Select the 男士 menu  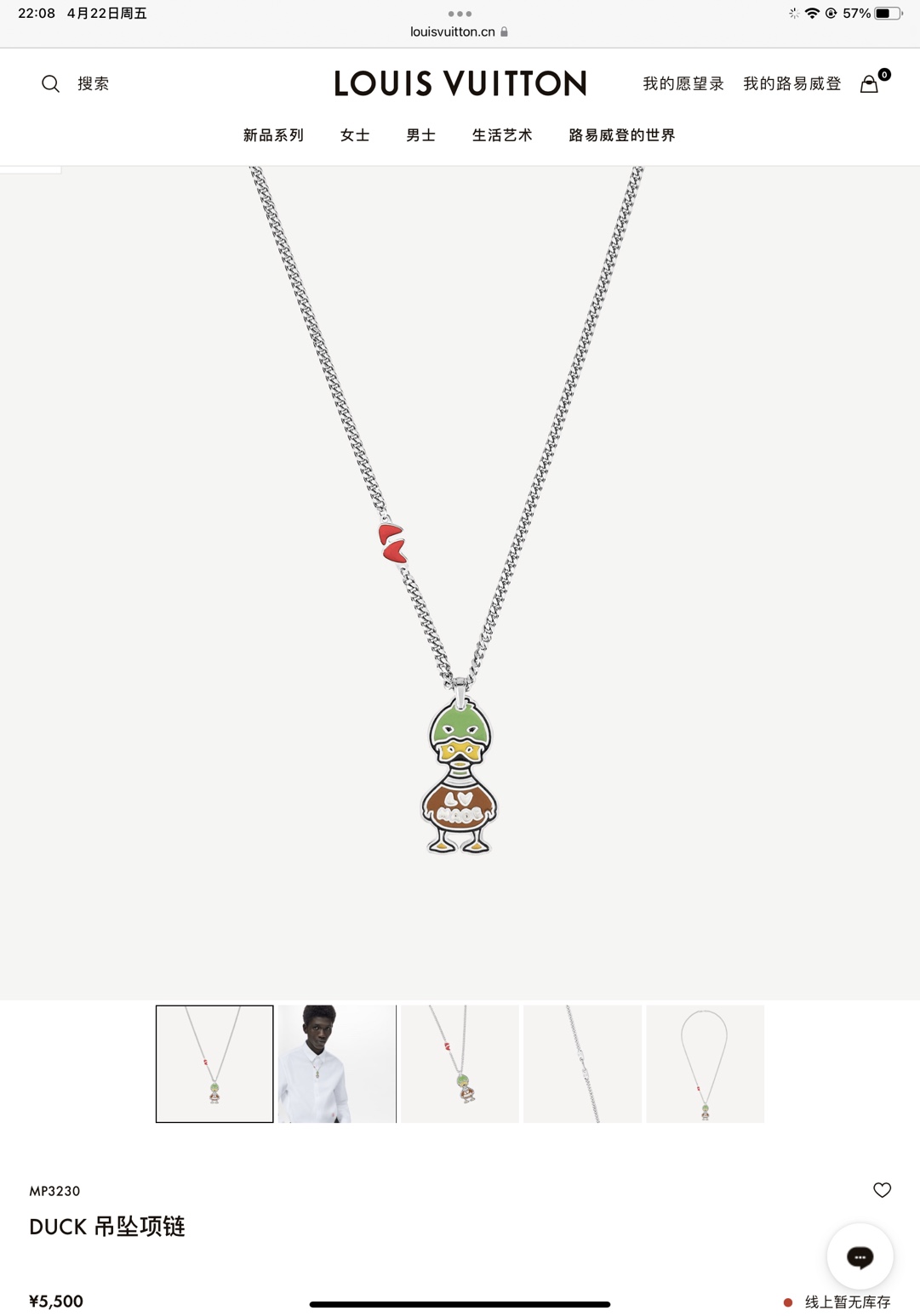[x=421, y=135]
